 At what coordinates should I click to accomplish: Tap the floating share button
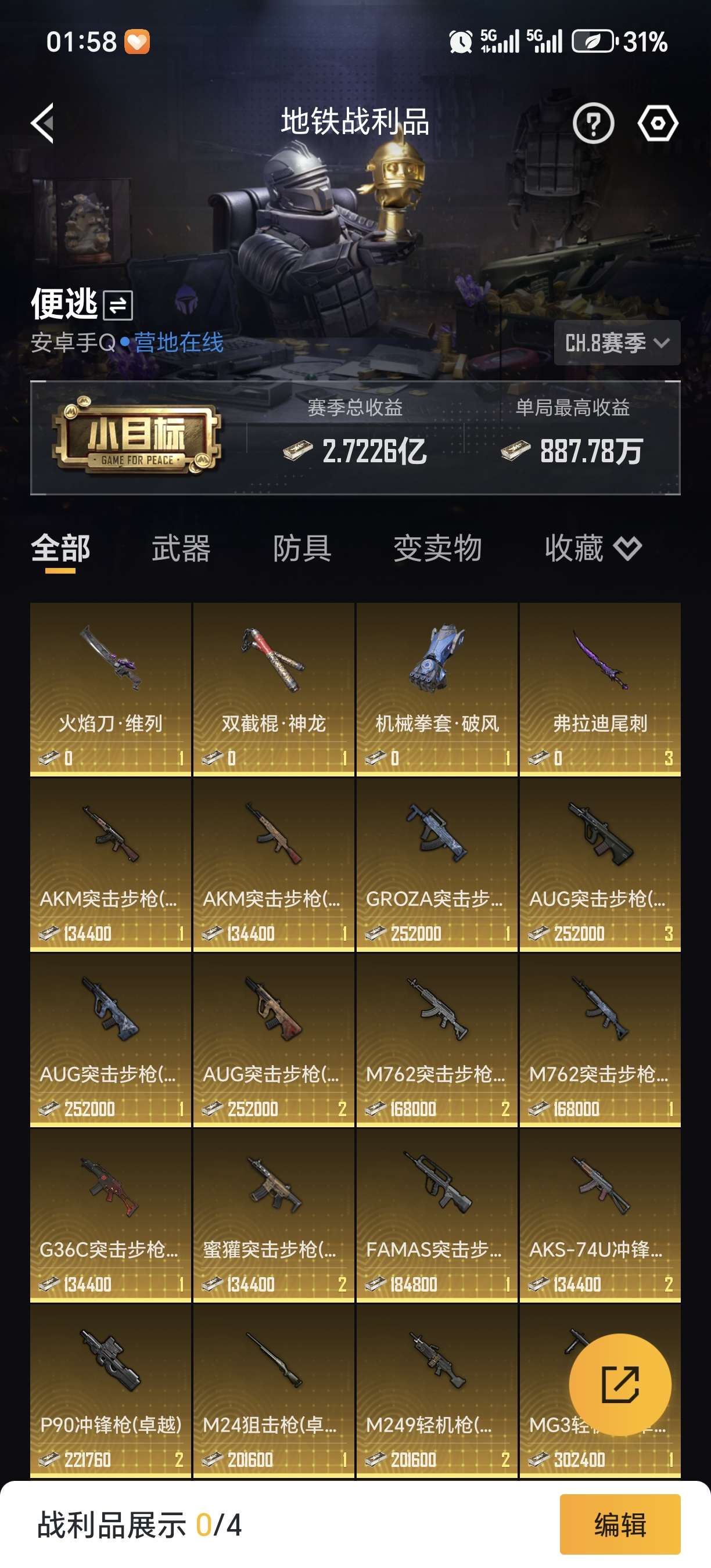click(620, 1384)
